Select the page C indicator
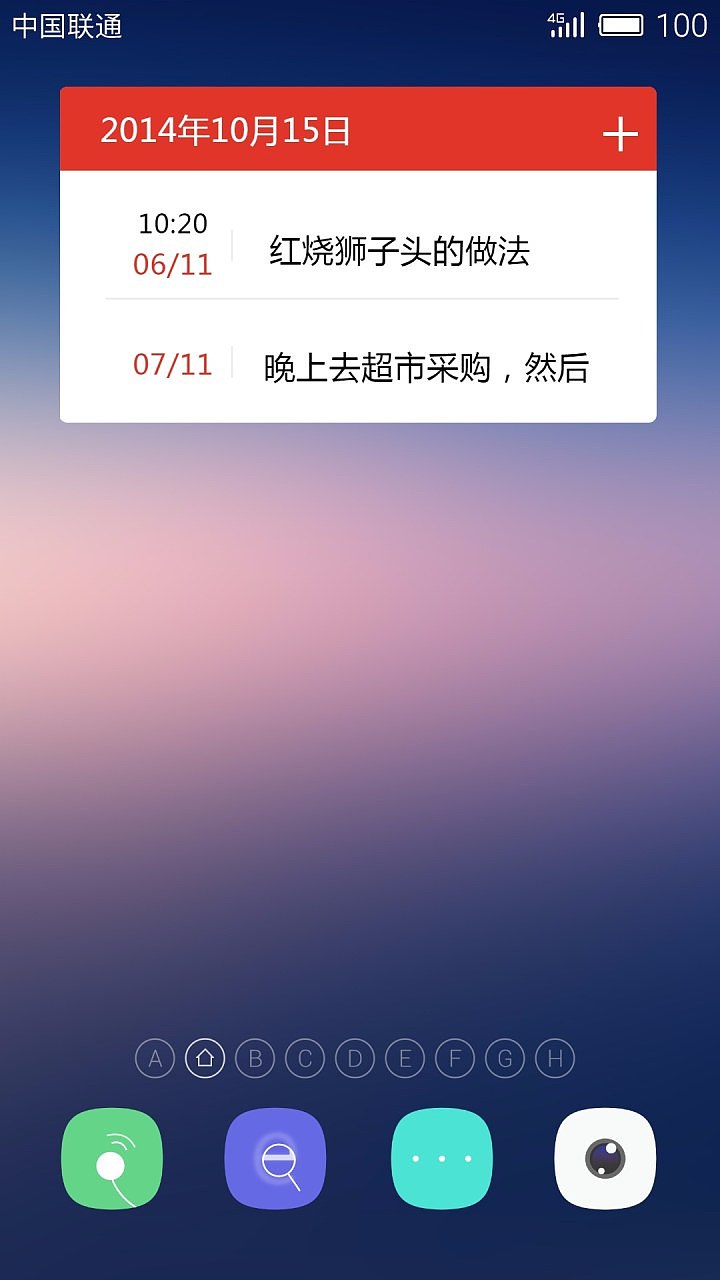Screen dimensions: 720x1280 pyautogui.click(x=304, y=1057)
